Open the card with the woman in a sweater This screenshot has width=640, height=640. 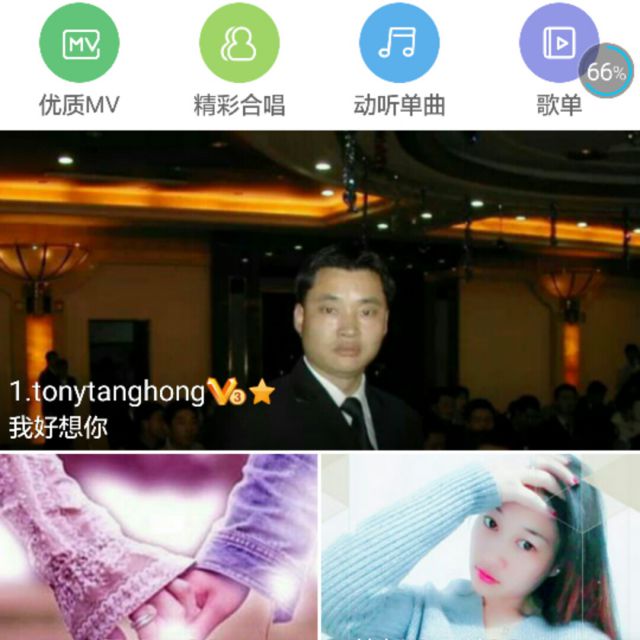pyautogui.click(x=481, y=546)
